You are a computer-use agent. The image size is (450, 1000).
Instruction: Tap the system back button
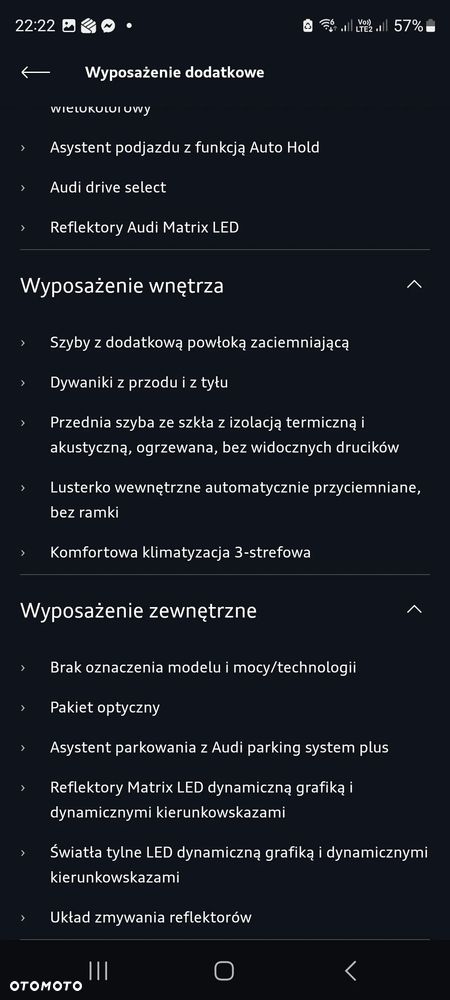tap(350, 971)
